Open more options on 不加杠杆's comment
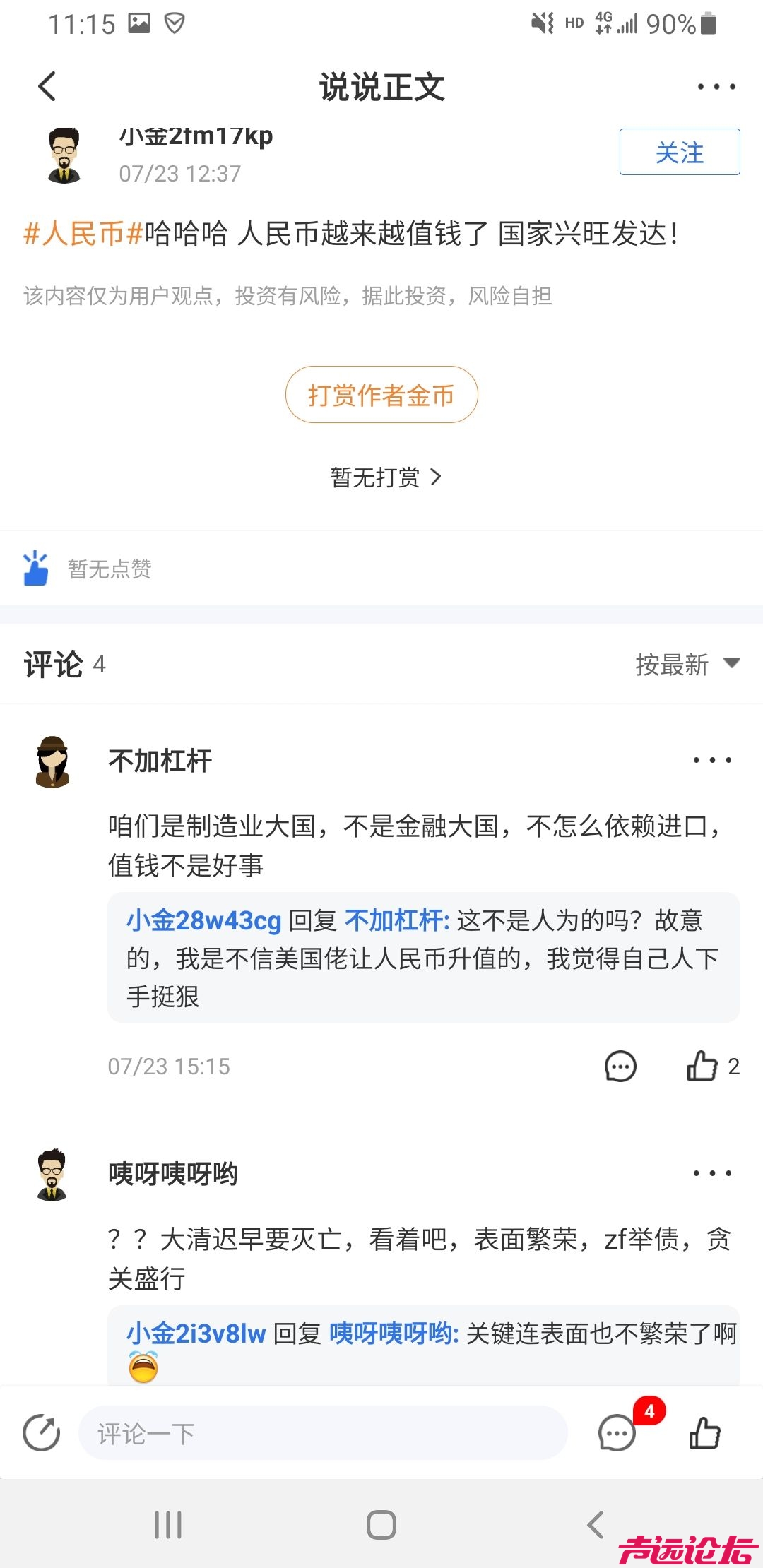763x1568 pixels. [711, 761]
